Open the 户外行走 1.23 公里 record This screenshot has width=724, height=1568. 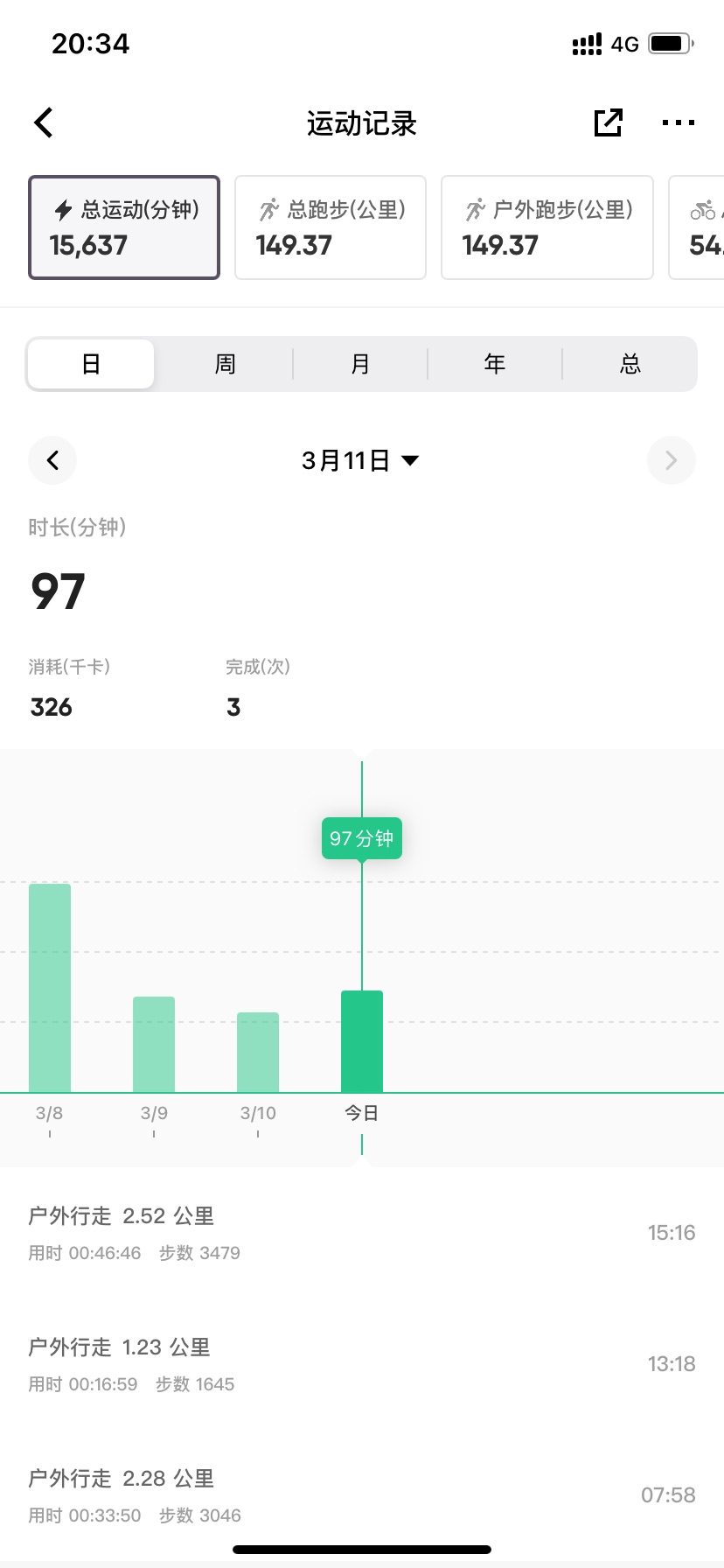[362, 1364]
